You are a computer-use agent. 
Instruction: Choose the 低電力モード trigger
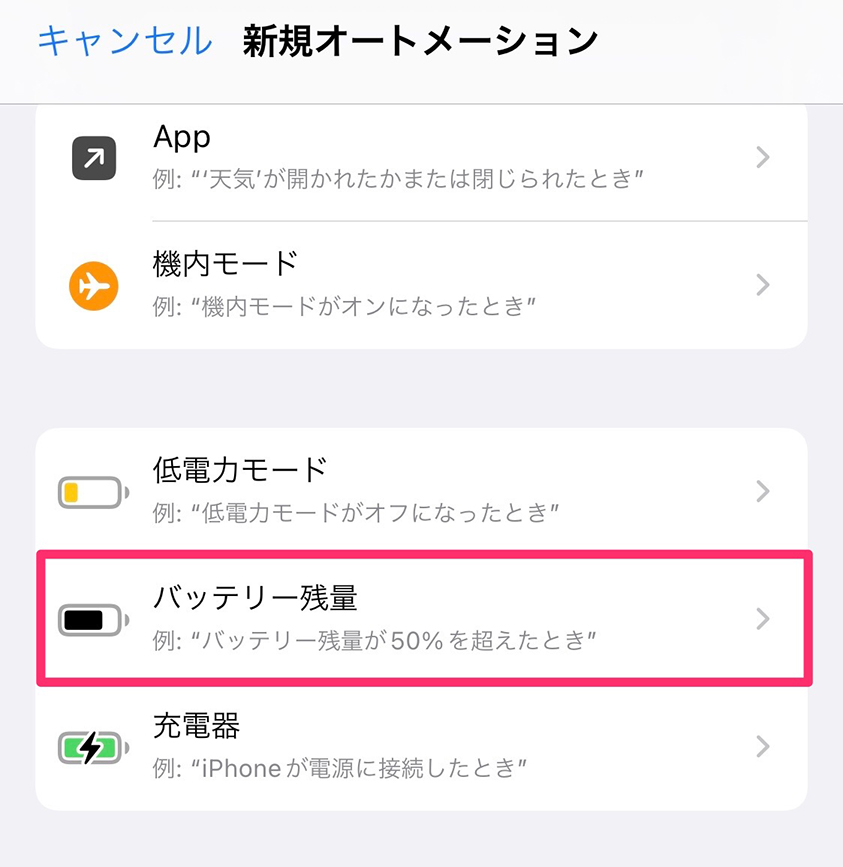(x=420, y=490)
